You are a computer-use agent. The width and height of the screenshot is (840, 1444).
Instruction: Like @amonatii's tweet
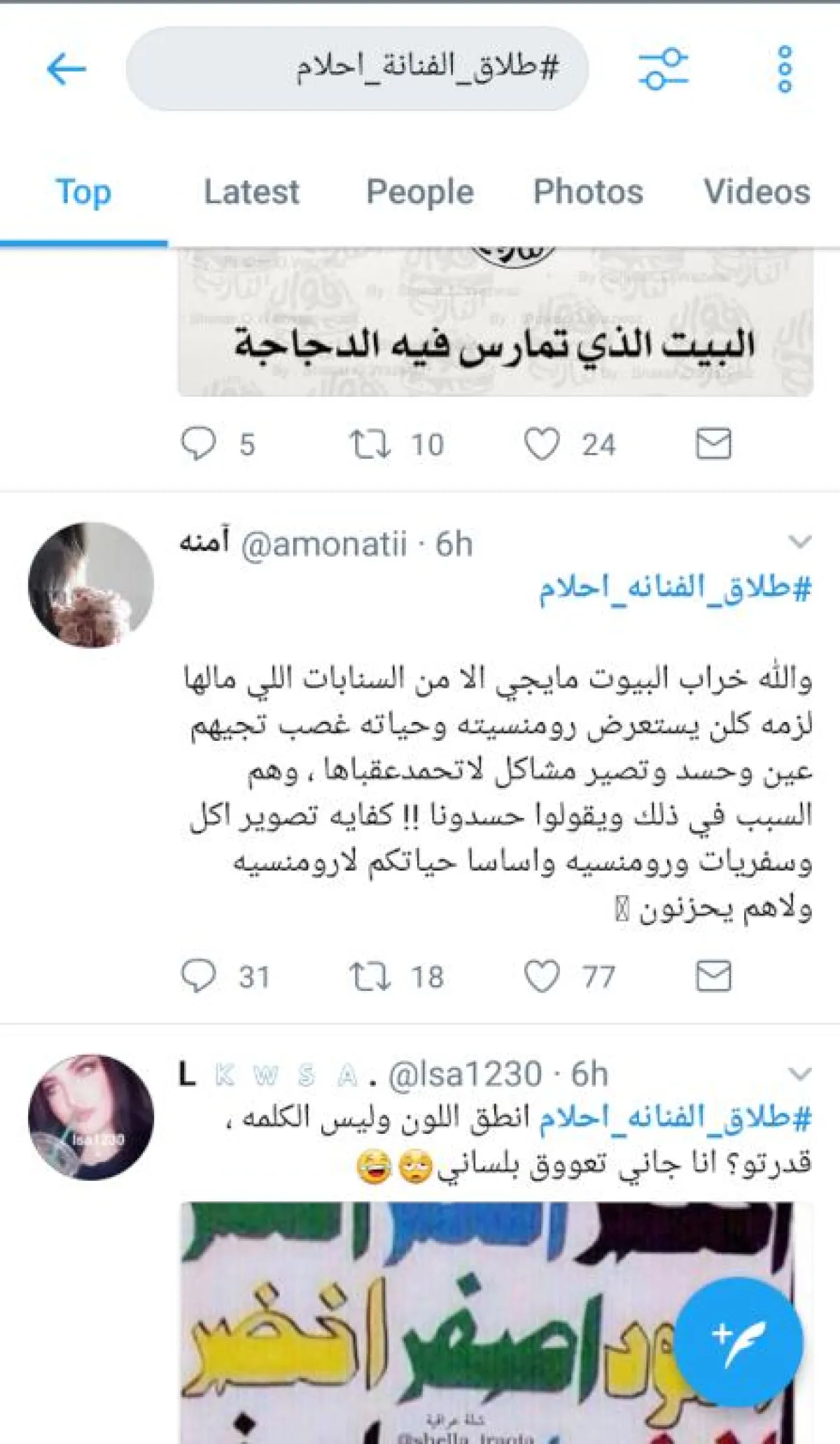tap(542, 976)
